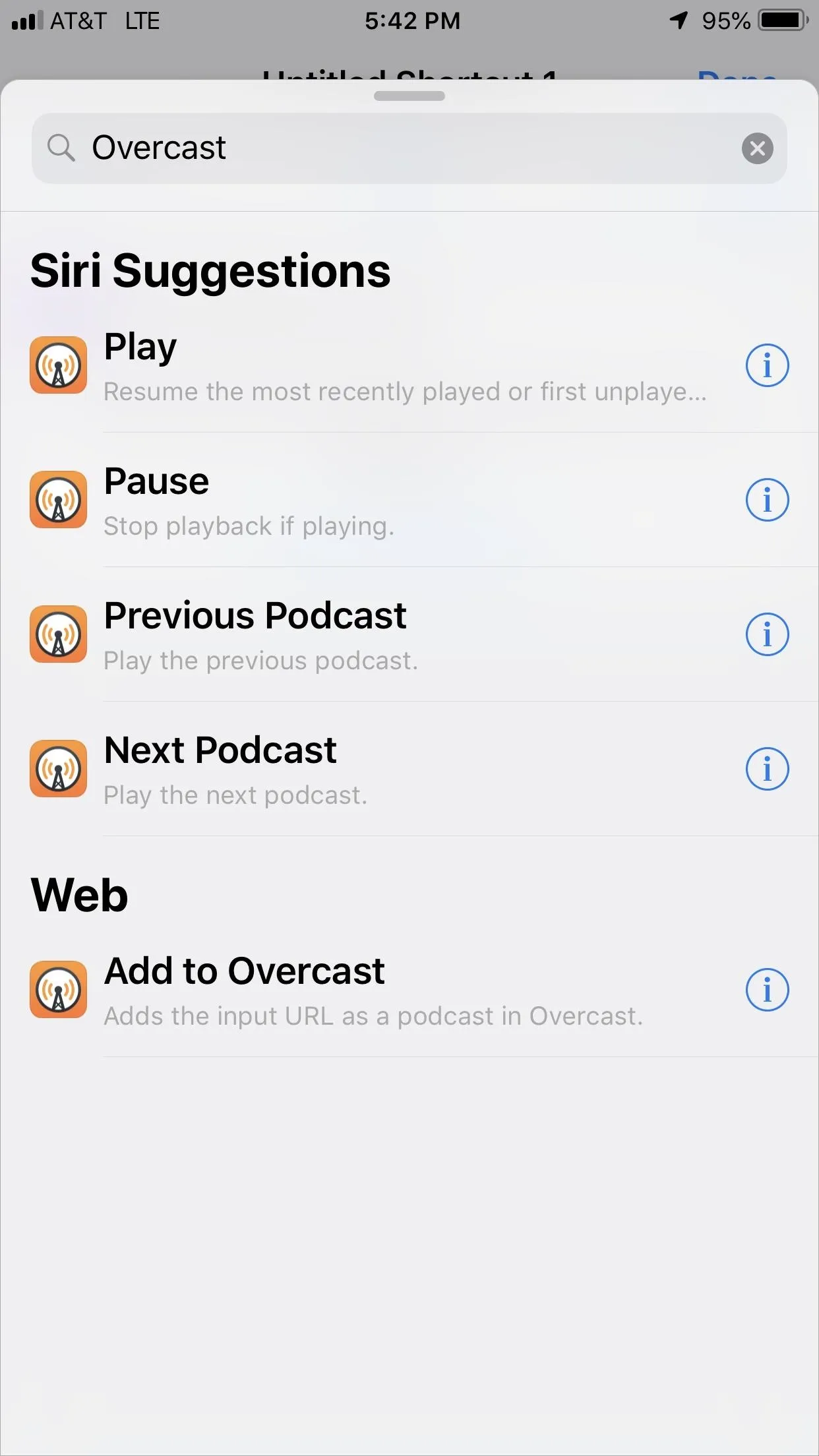Tap the Overcast search field
Image resolution: width=819 pixels, height=1456 pixels.
click(x=409, y=148)
